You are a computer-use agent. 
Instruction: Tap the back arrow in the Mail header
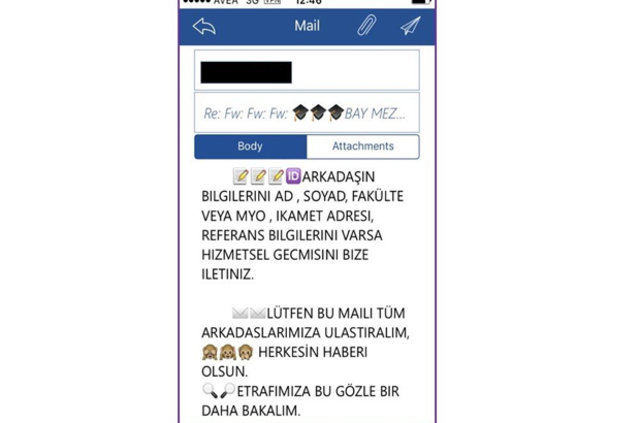[x=204, y=27]
